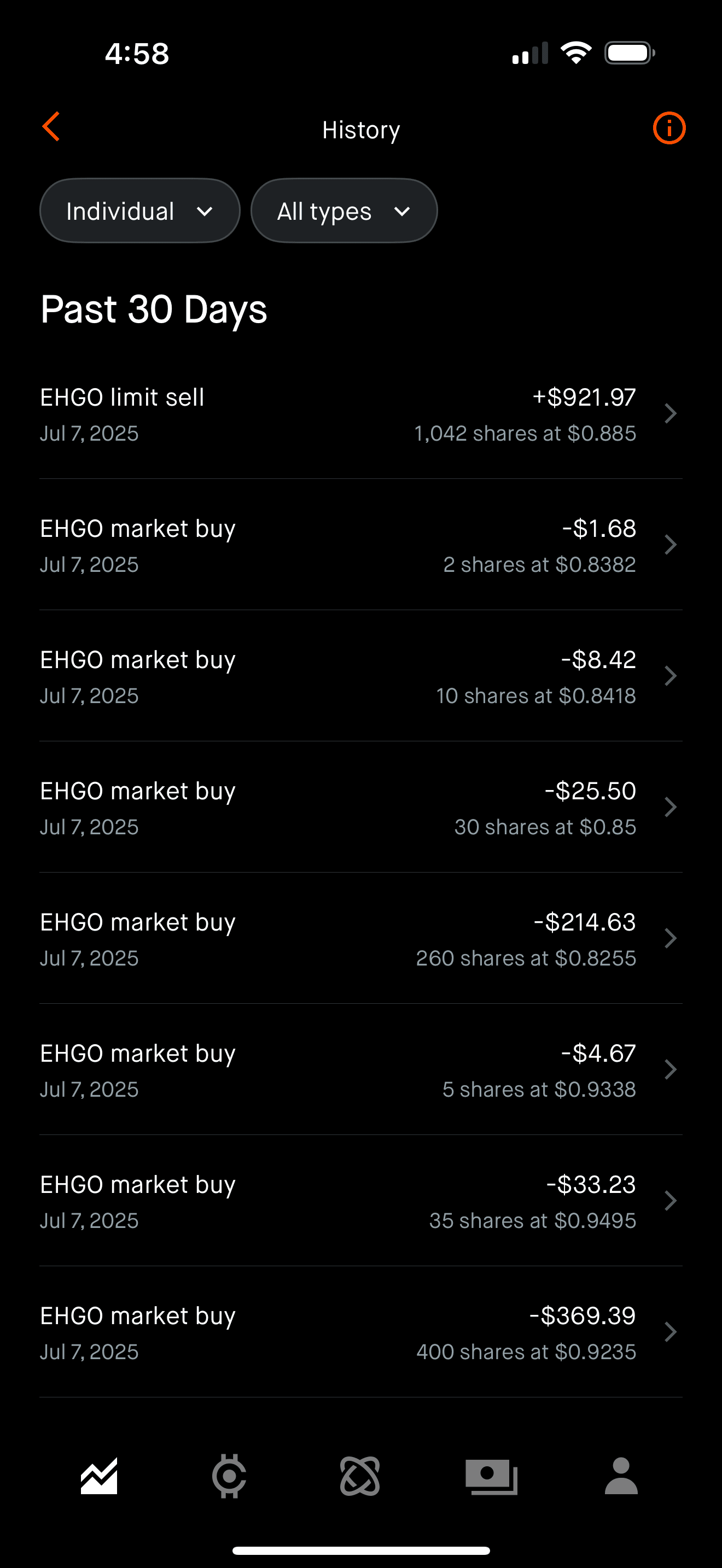Open the info icon in header

pos(669,128)
